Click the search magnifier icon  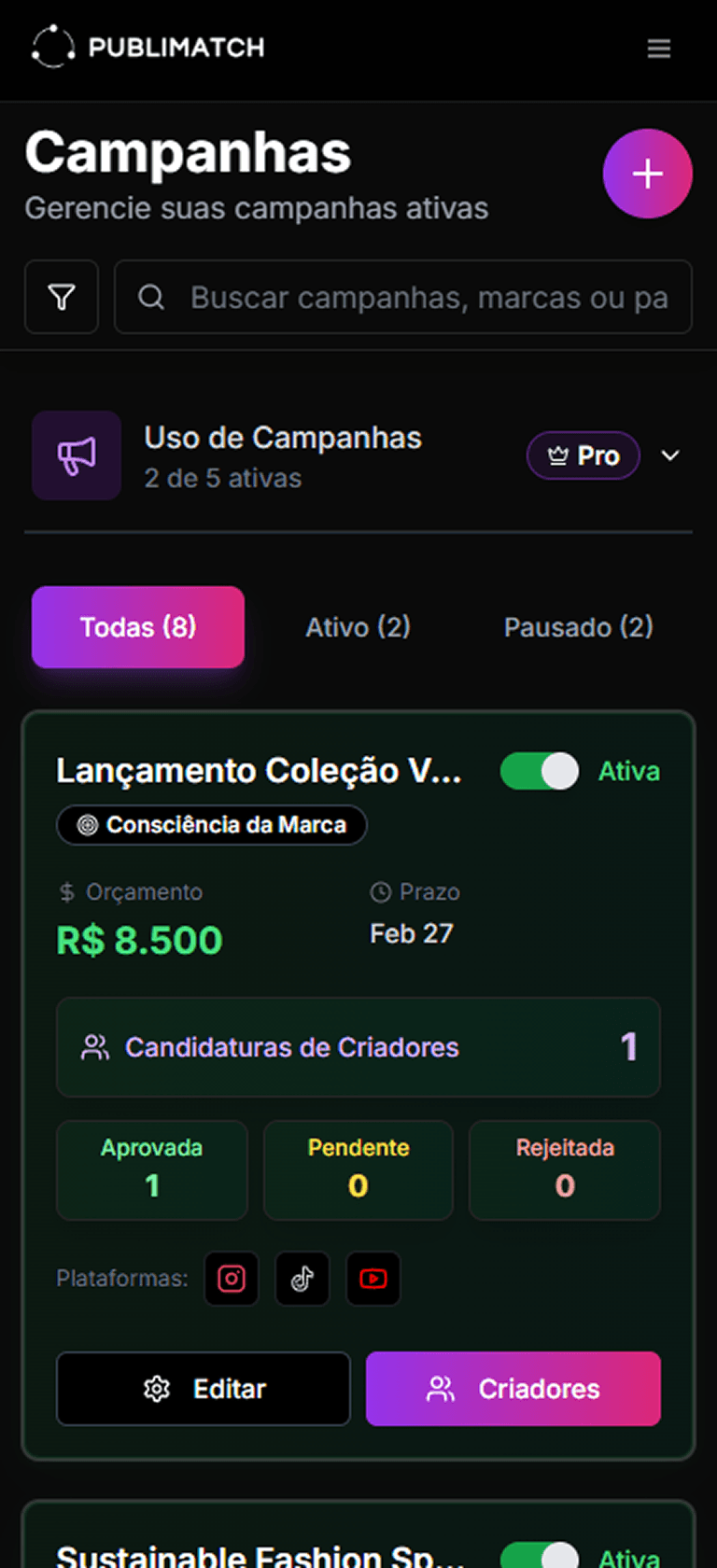[151, 297]
